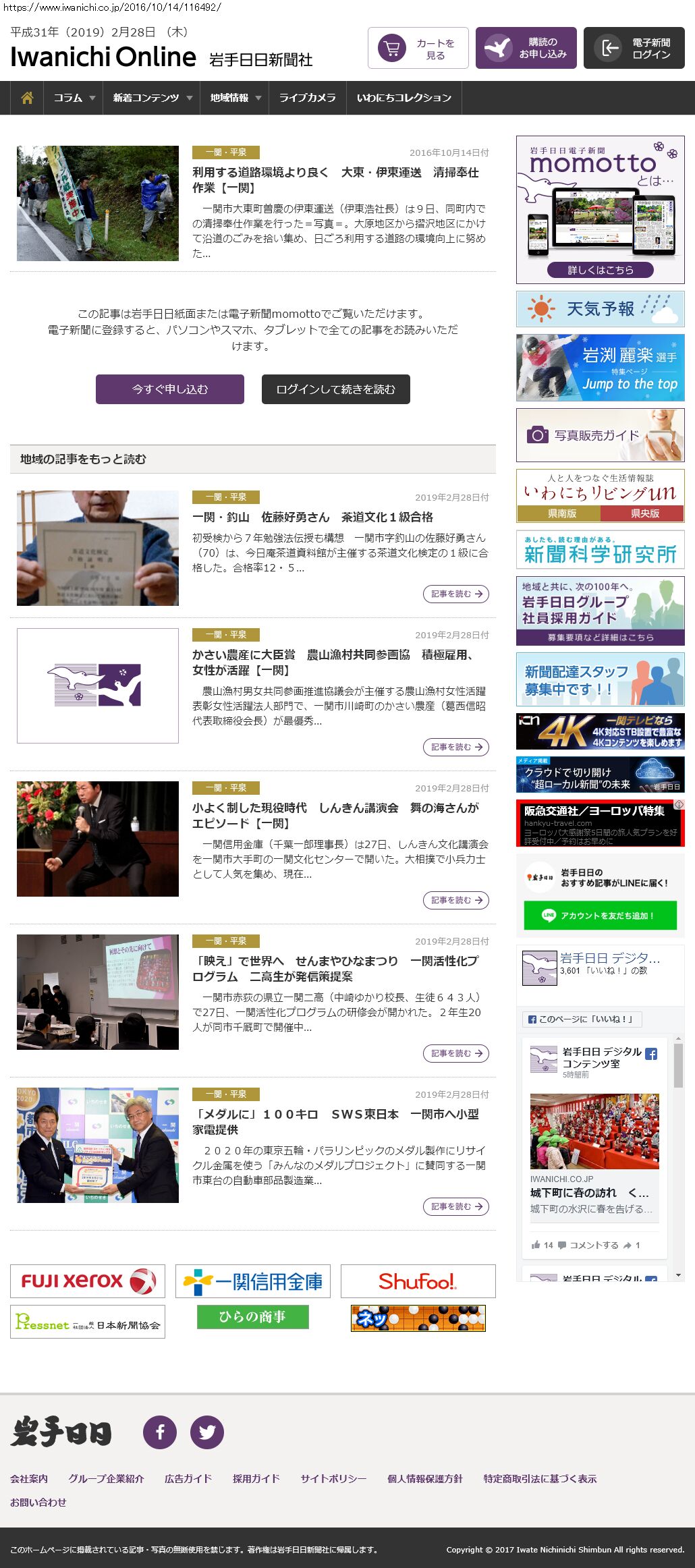View the shopping cart カートを見る
The height and width of the screenshot is (1568, 695).
[418, 48]
